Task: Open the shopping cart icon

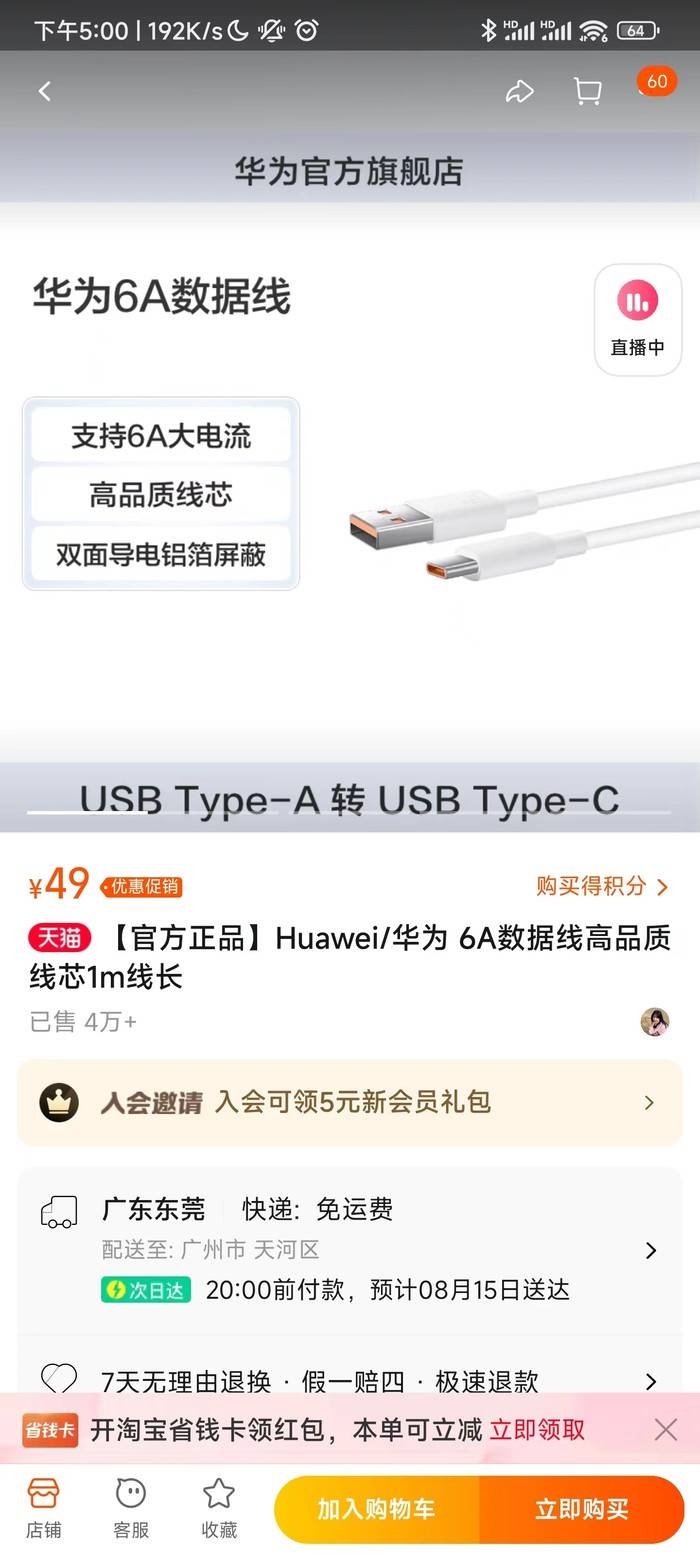Action: coord(587,91)
